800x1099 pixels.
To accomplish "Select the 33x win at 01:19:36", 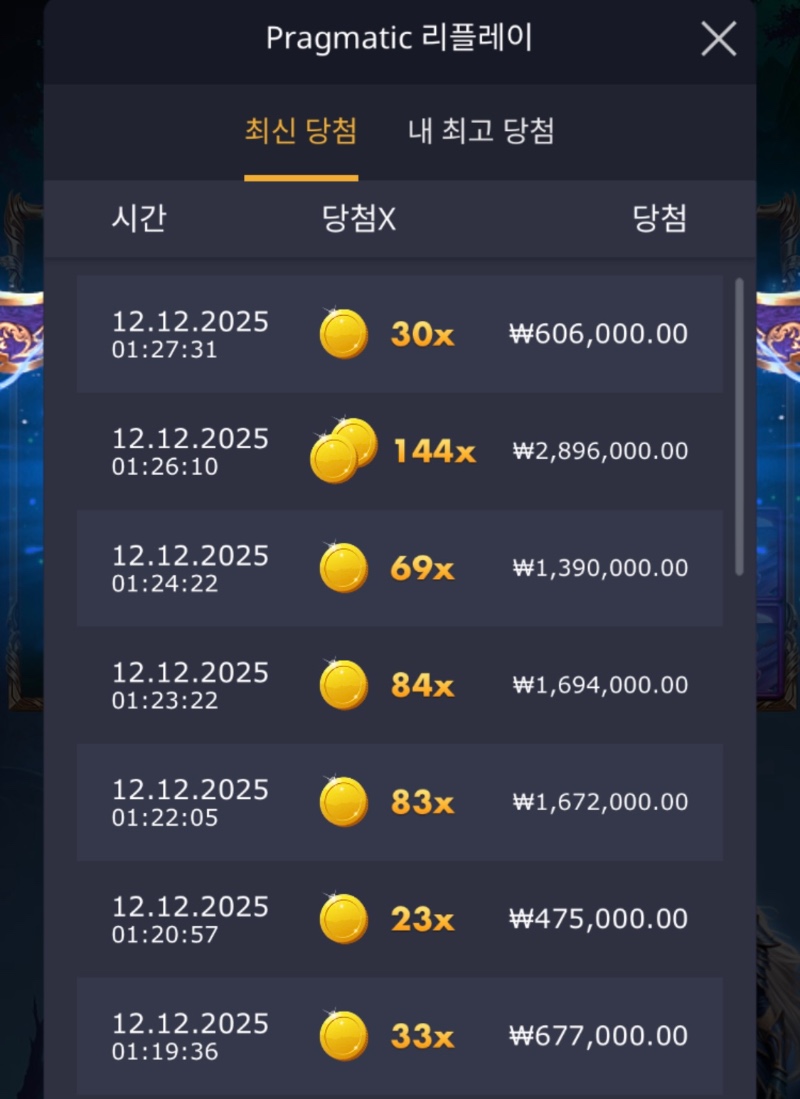I will click(x=400, y=1036).
